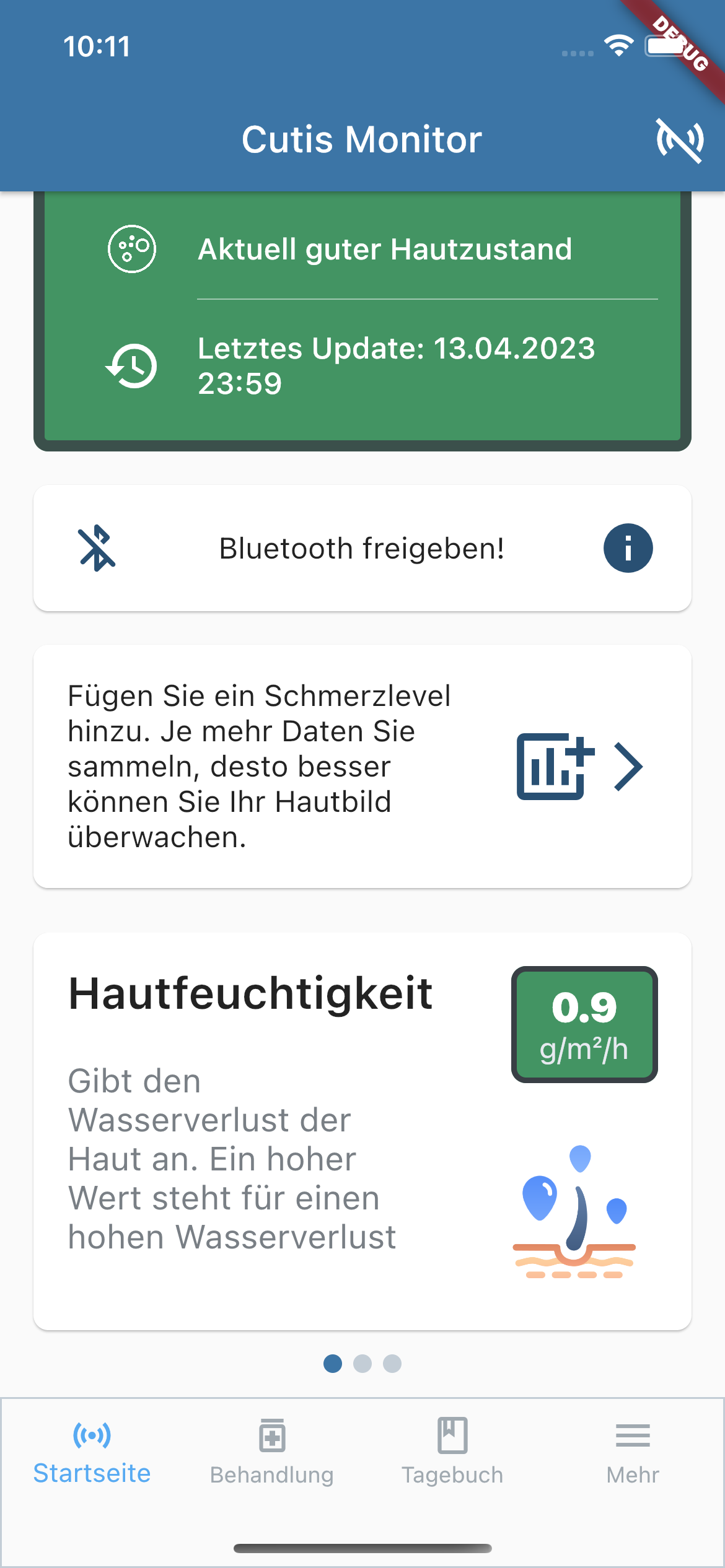Toggle Bluetooth via the 'Bluetooth freigeben!' card

pos(362,547)
